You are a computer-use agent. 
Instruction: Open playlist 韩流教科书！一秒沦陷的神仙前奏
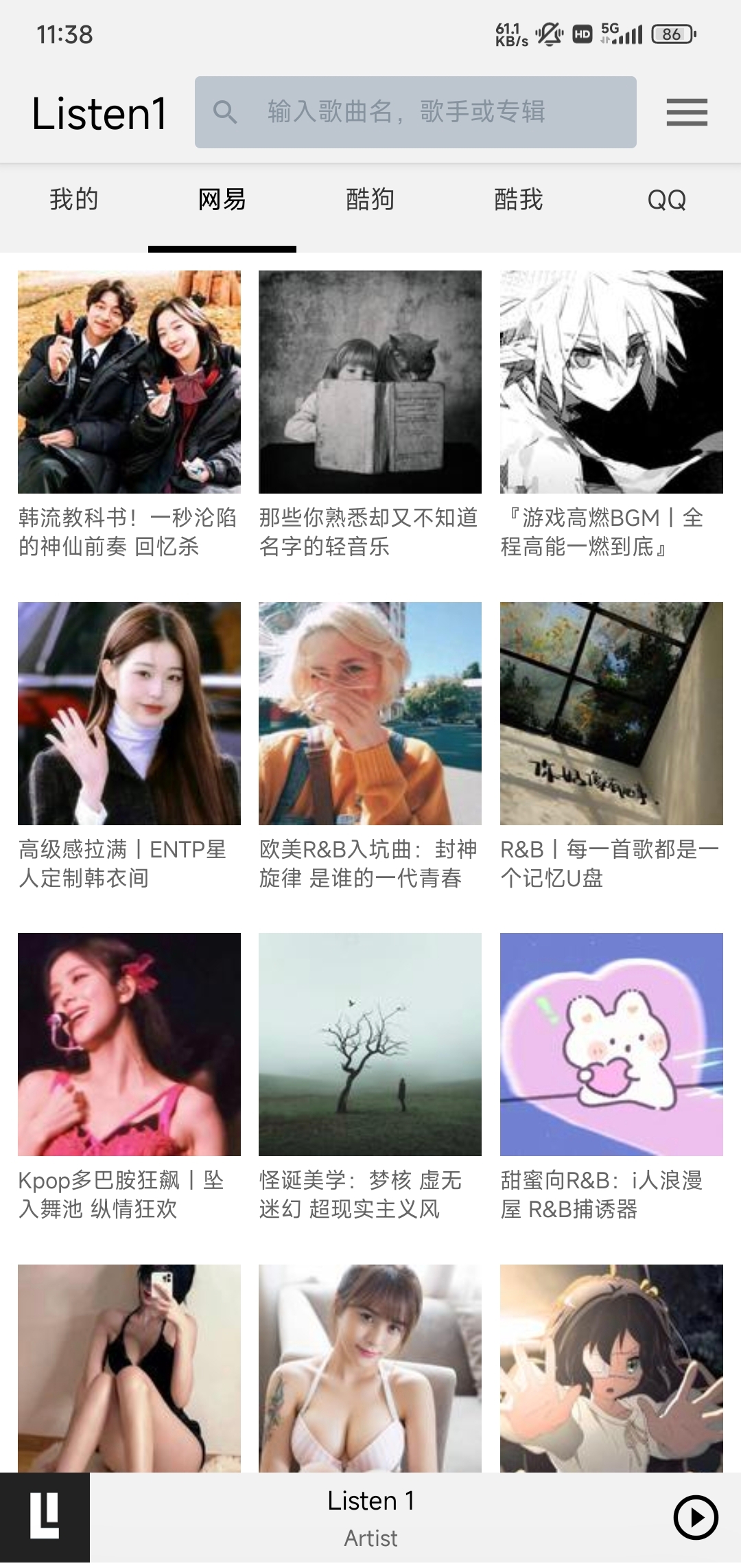click(129, 382)
